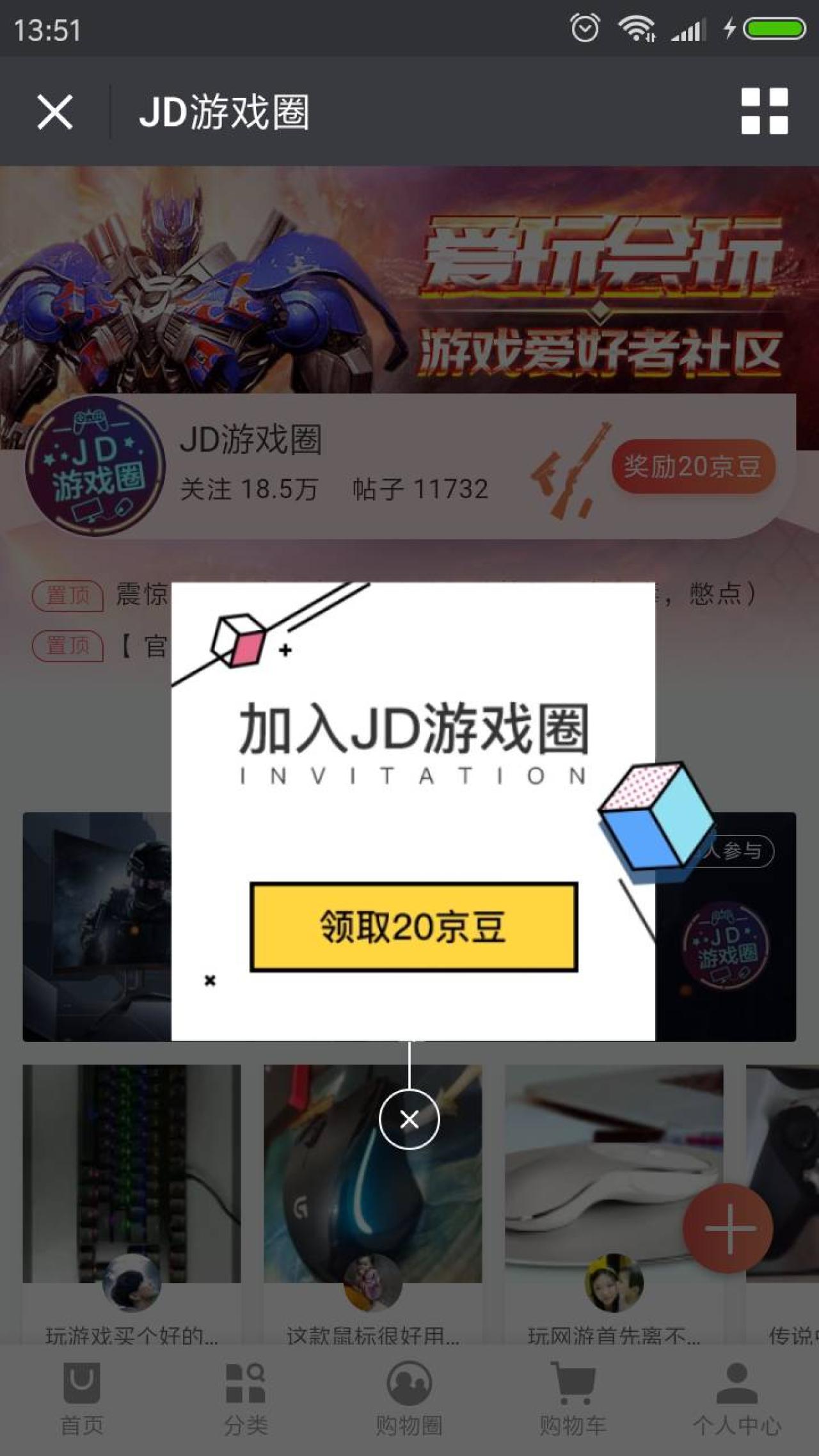Screen dimensions: 819x1456
Task: Open the grid menu icon in header
Action: 764,111
